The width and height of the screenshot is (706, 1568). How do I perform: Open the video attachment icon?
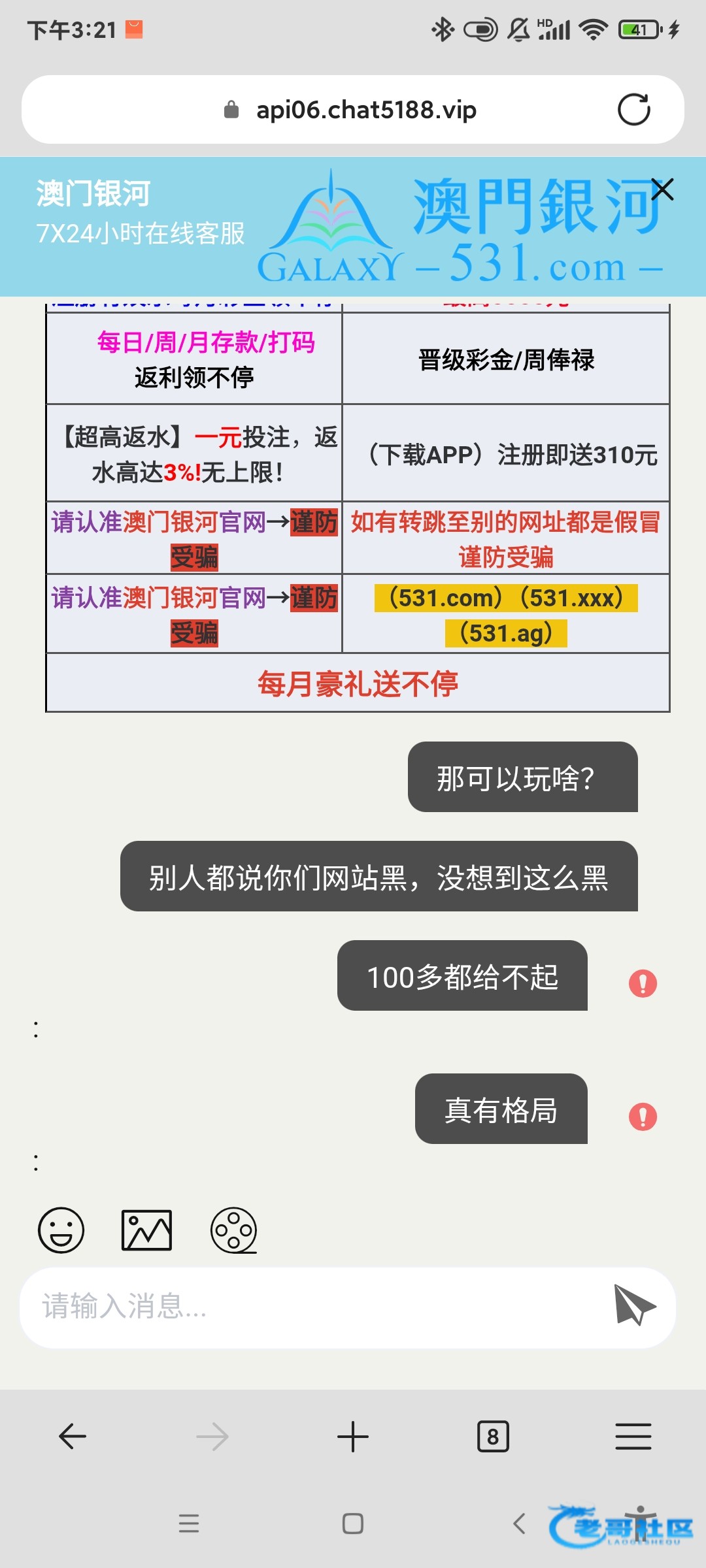pos(233,1230)
